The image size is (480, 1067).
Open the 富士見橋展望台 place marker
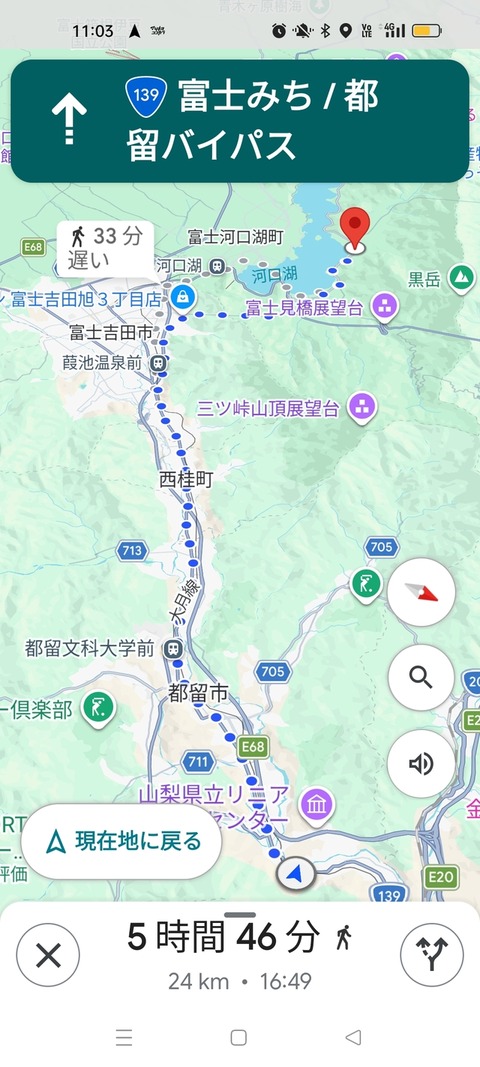[385, 308]
